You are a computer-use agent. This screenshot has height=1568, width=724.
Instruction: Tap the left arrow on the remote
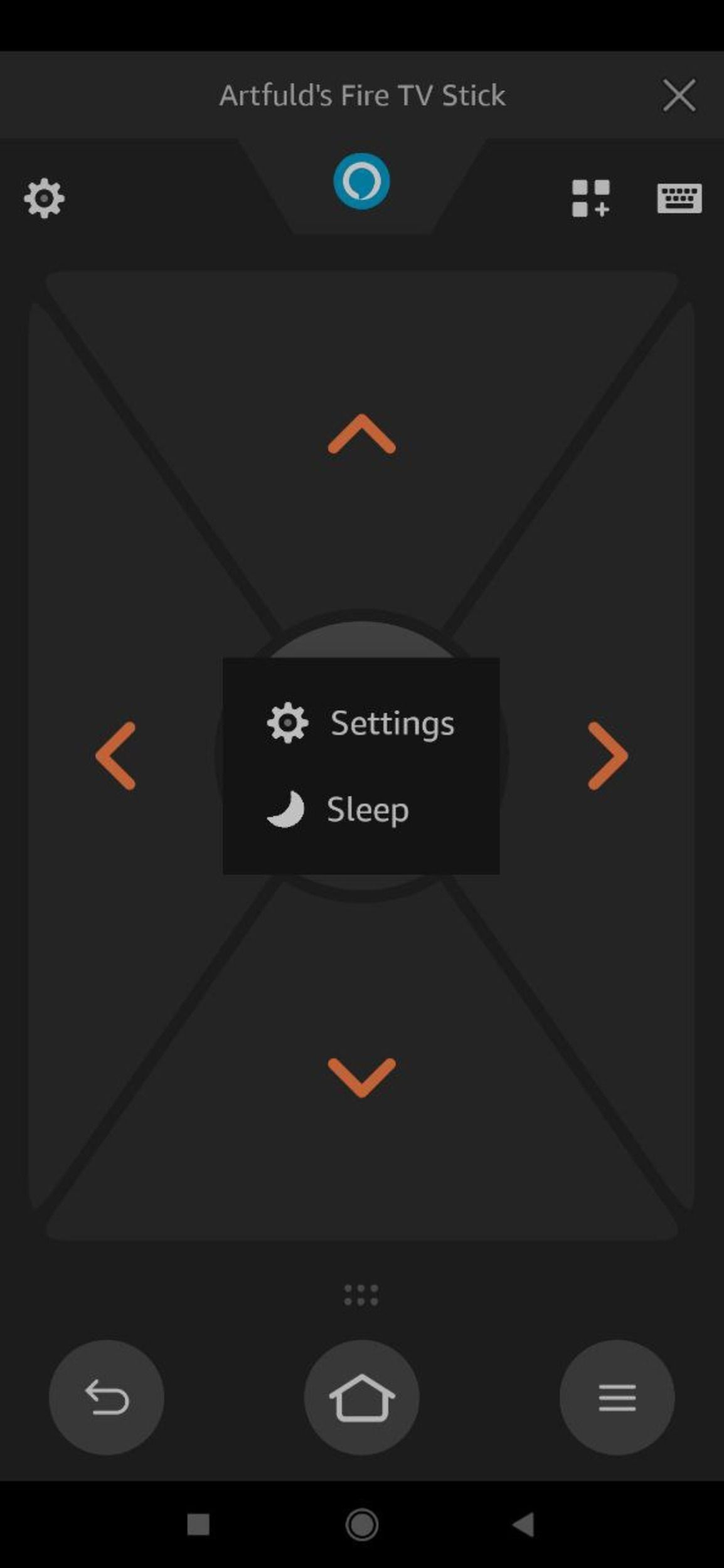116,755
